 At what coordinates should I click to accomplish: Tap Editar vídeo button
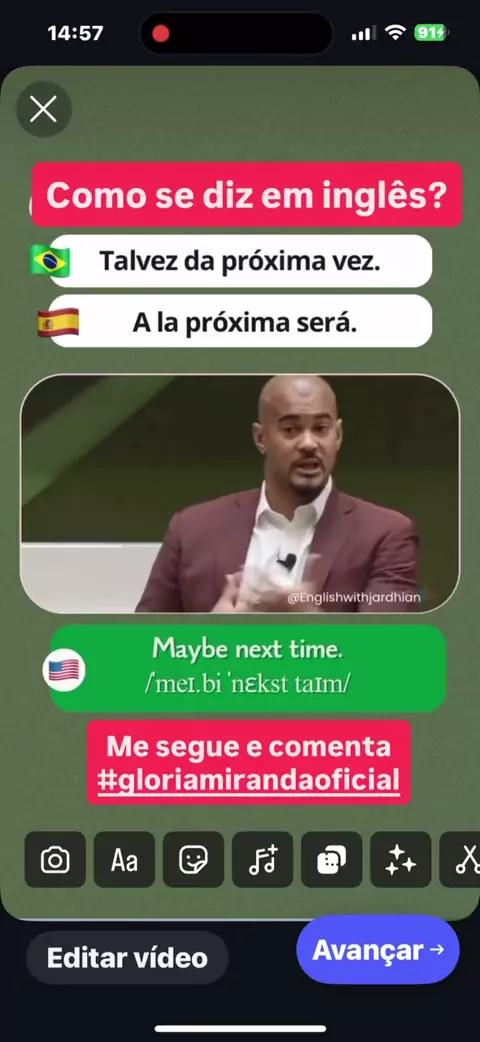click(127, 958)
